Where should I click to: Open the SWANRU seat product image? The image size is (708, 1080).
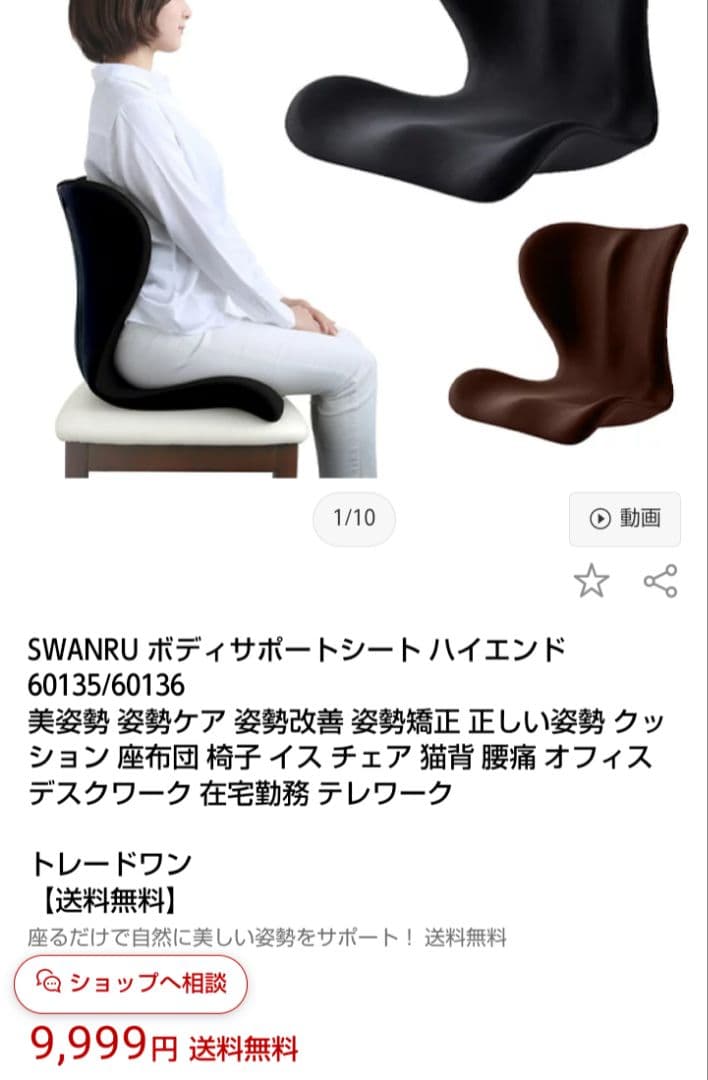click(x=354, y=240)
